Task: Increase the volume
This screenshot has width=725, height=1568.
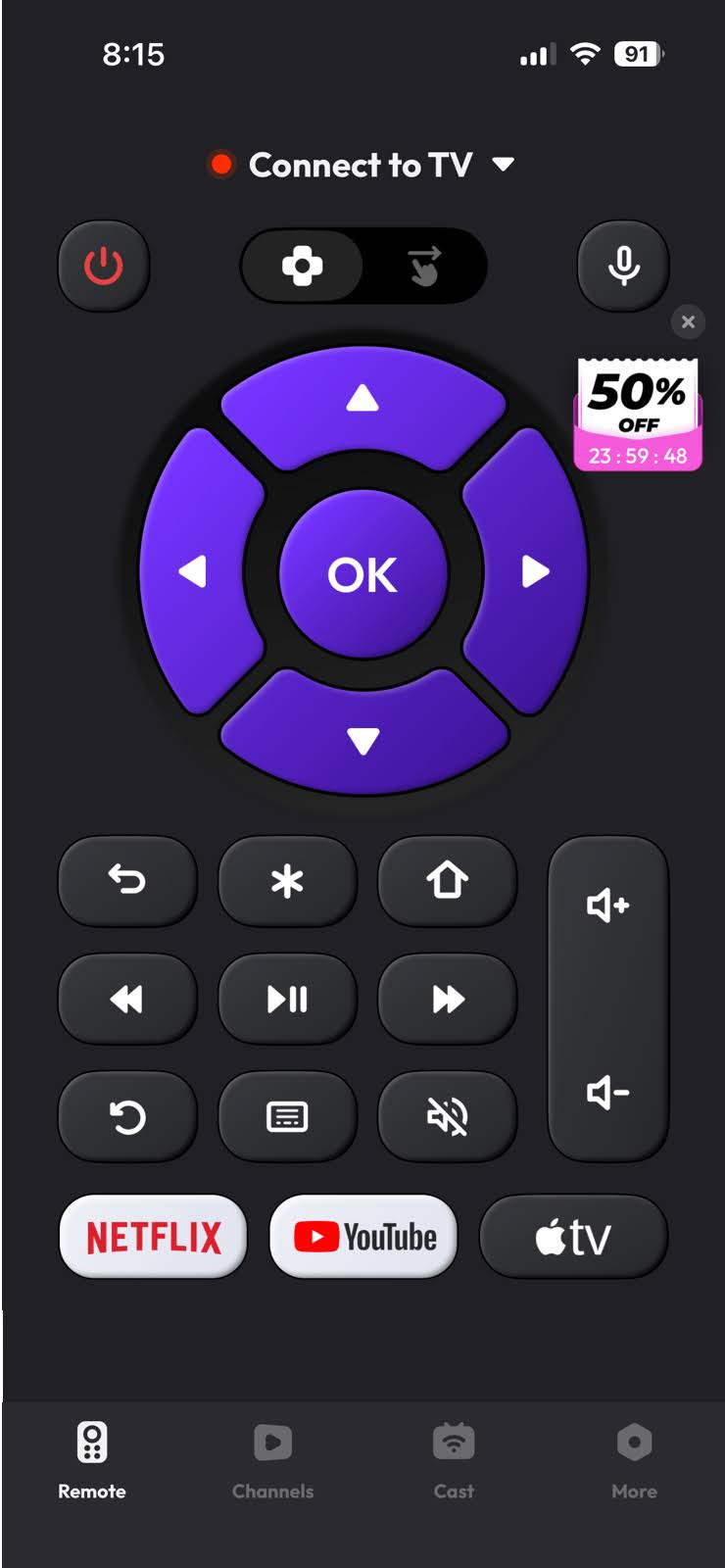Action: click(x=606, y=905)
